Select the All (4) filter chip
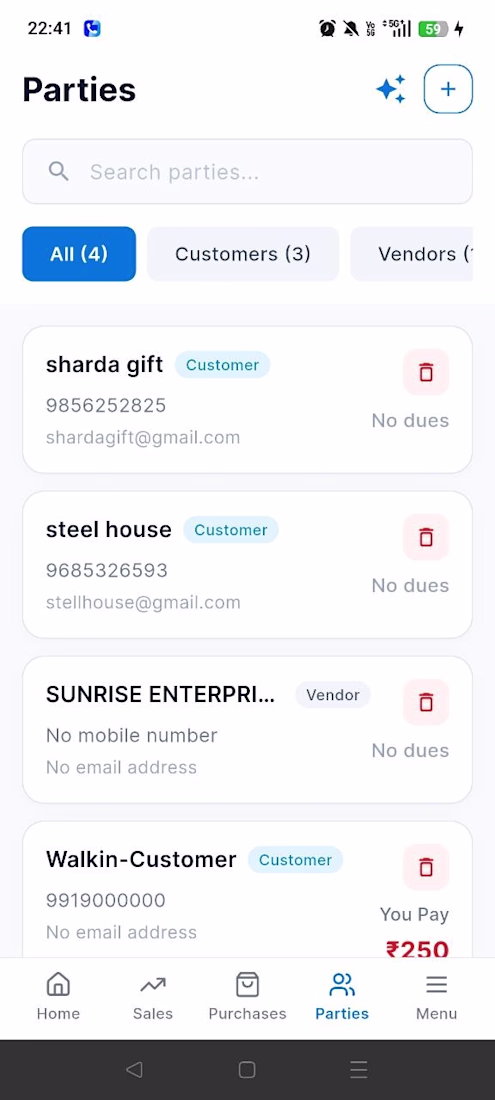The height and width of the screenshot is (1100, 495). (x=79, y=254)
